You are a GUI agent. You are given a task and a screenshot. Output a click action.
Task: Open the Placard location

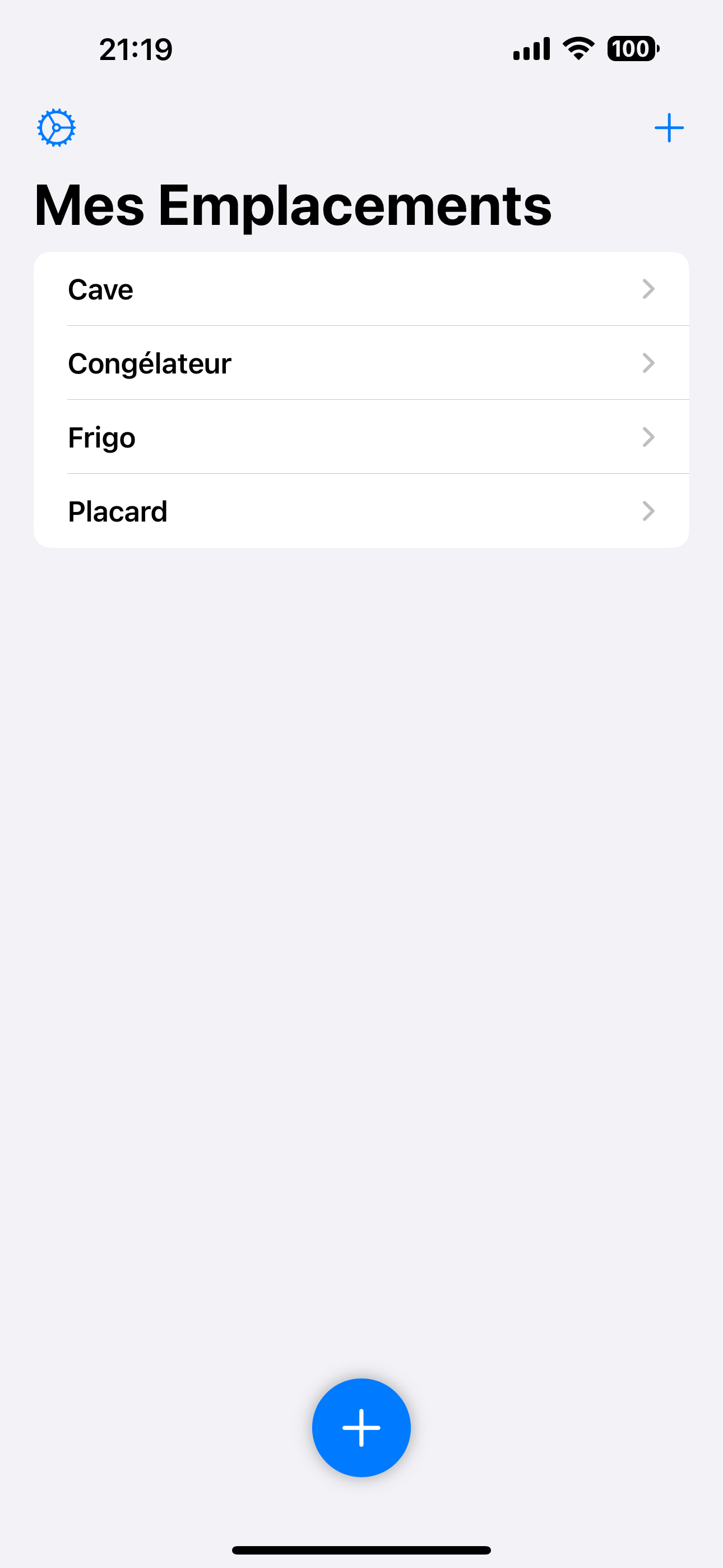click(x=360, y=511)
